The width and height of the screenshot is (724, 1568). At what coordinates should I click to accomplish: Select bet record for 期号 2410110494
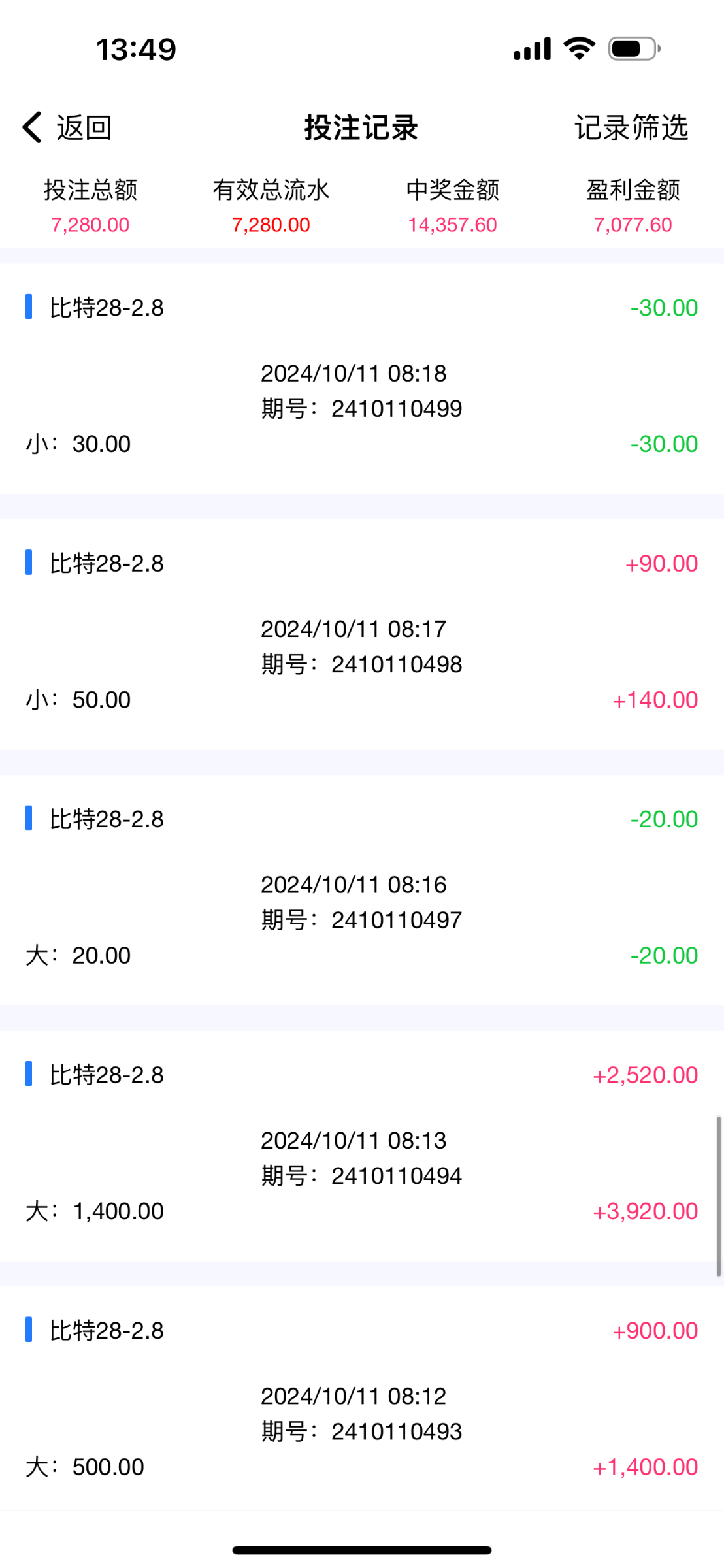362,1146
